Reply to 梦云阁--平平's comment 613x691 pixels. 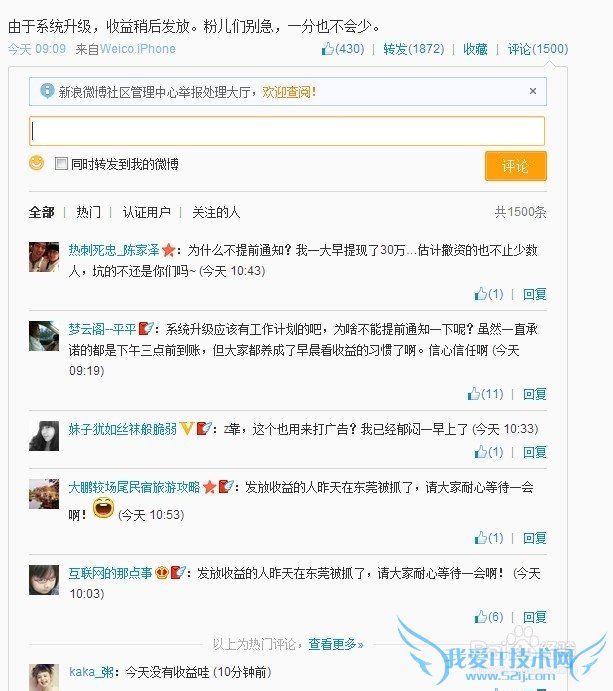[534, 394]
